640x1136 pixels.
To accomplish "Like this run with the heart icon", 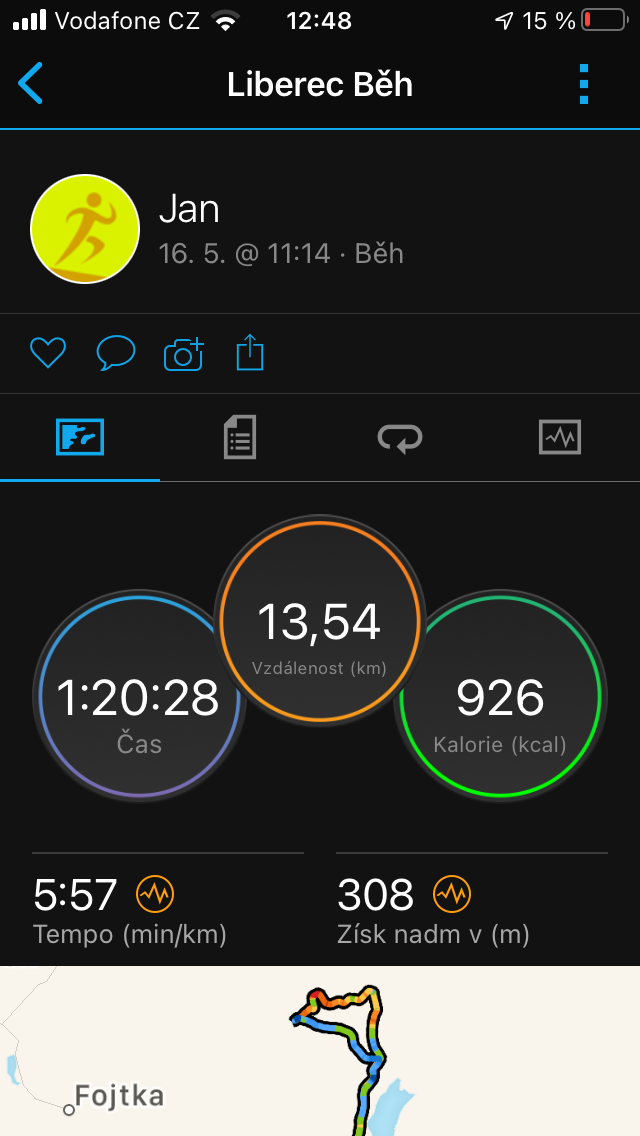I will tap(48, 354).
